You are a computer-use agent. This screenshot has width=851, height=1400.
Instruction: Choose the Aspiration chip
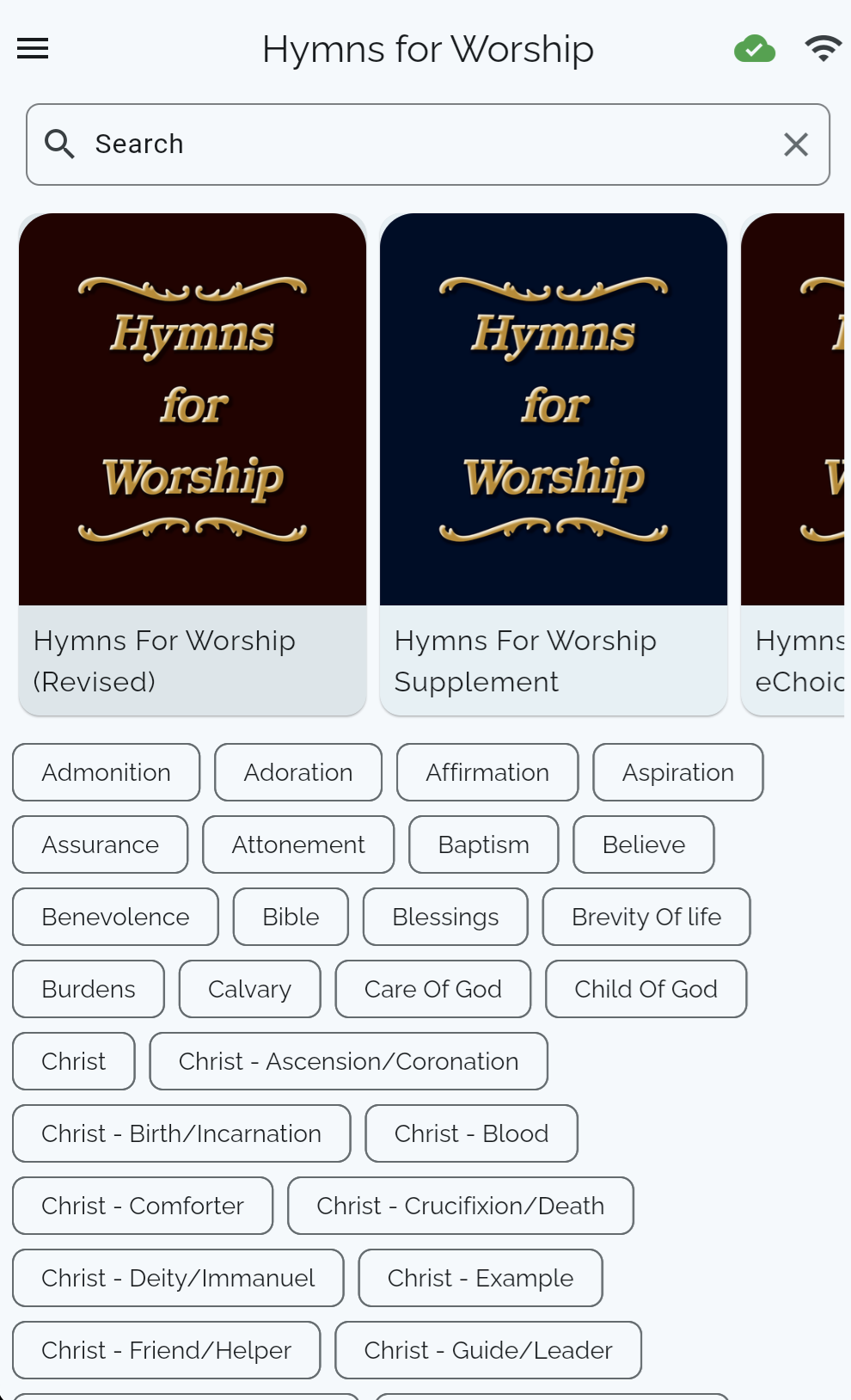(677, 772)
